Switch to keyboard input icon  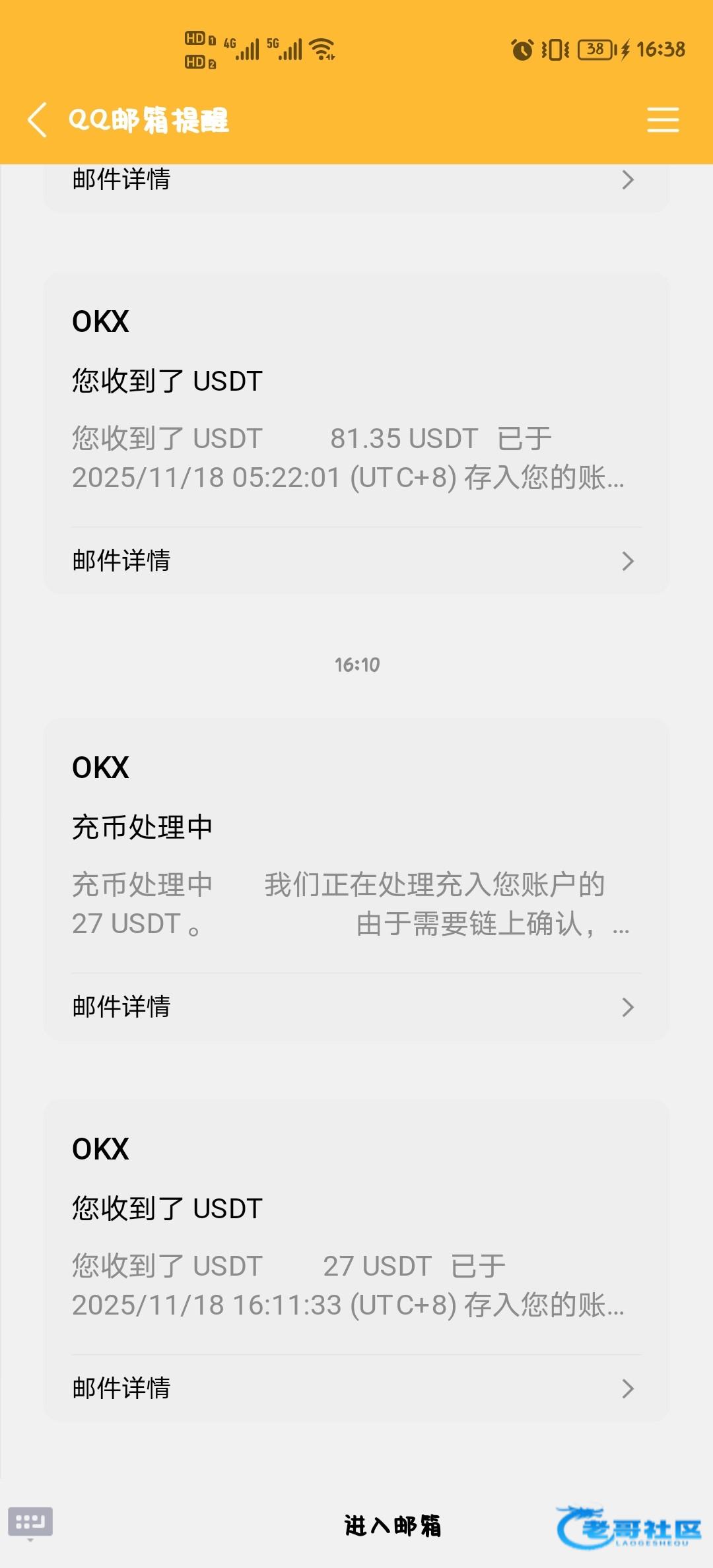(30, 1522)
